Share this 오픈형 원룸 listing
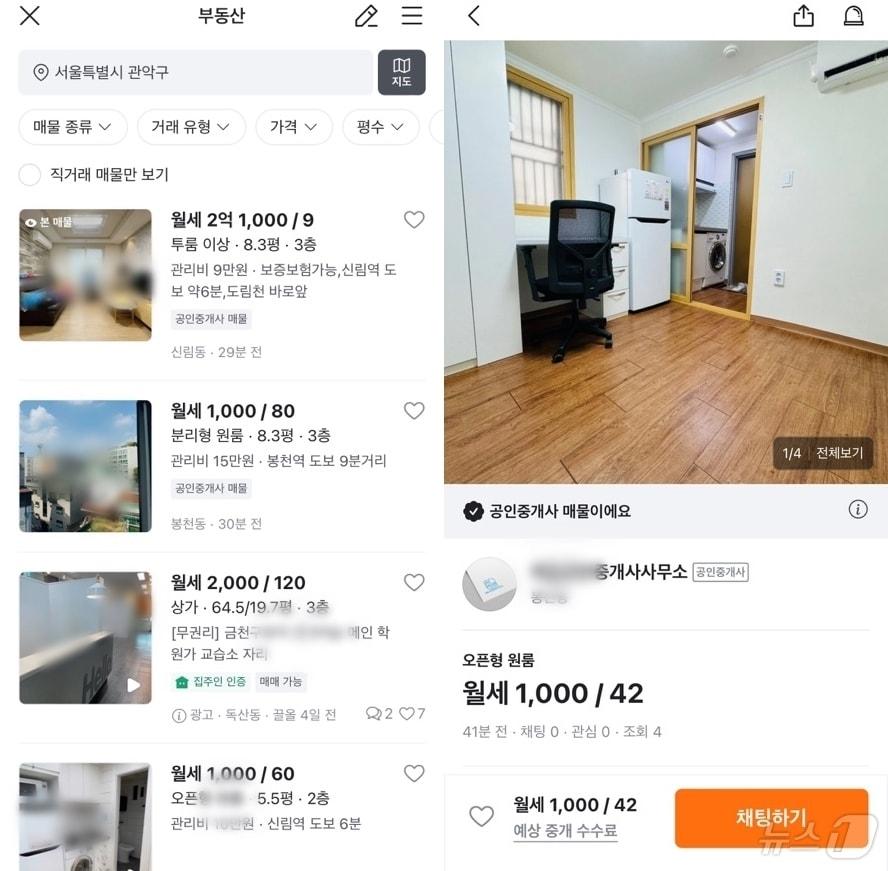 pos(803,16)
